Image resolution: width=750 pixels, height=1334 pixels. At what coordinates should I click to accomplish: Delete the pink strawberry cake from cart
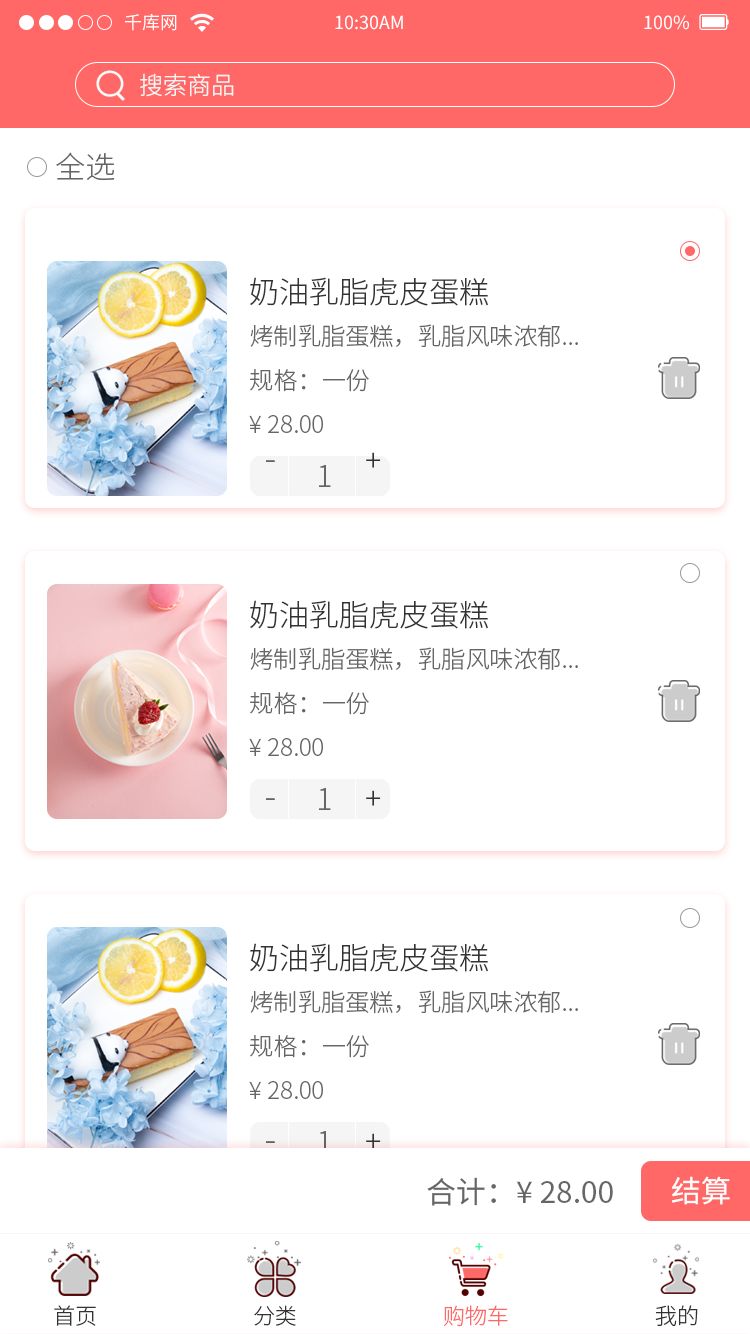[679, 701]
